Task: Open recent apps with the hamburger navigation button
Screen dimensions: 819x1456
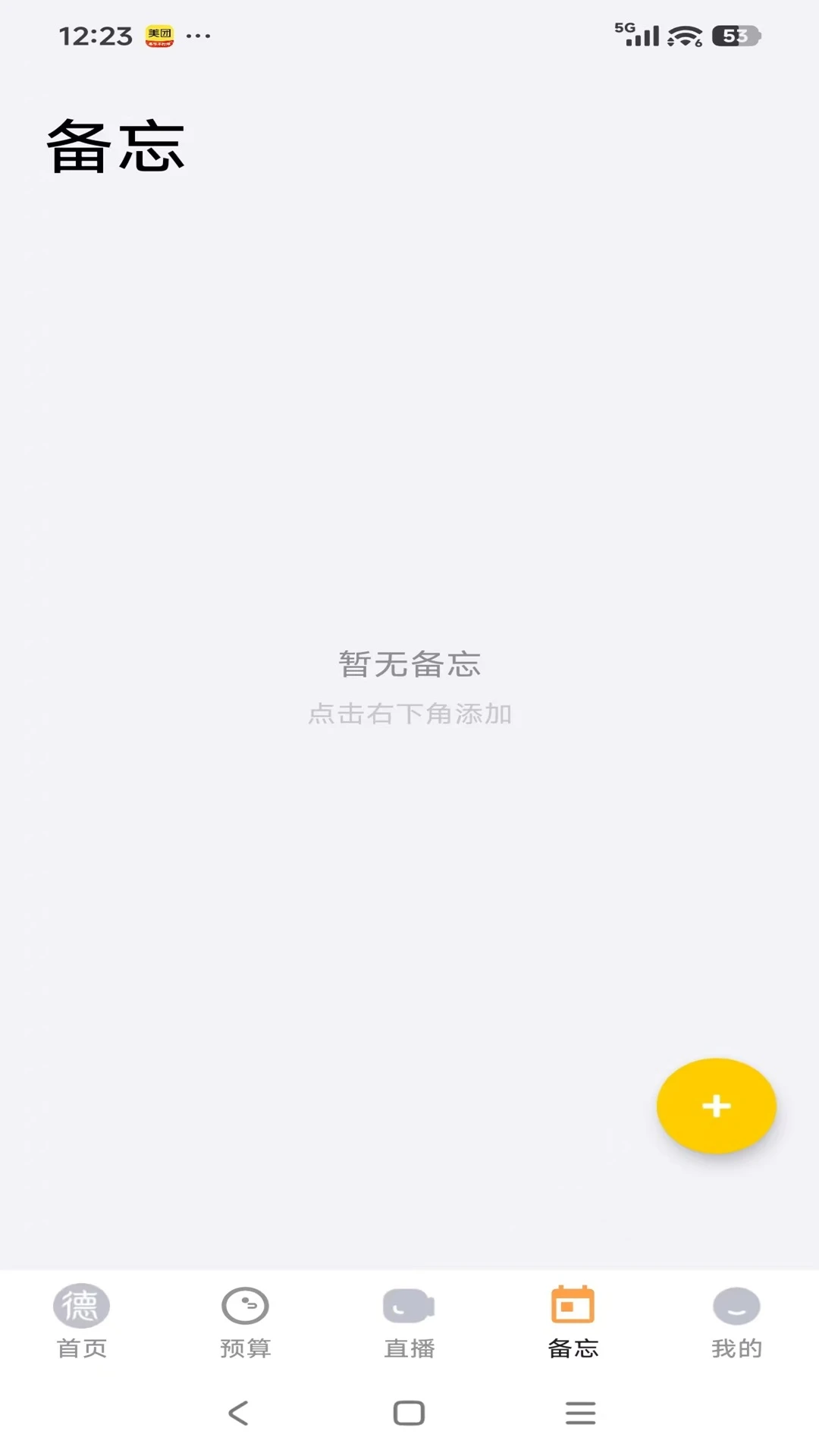Action: pos(579,1413)
